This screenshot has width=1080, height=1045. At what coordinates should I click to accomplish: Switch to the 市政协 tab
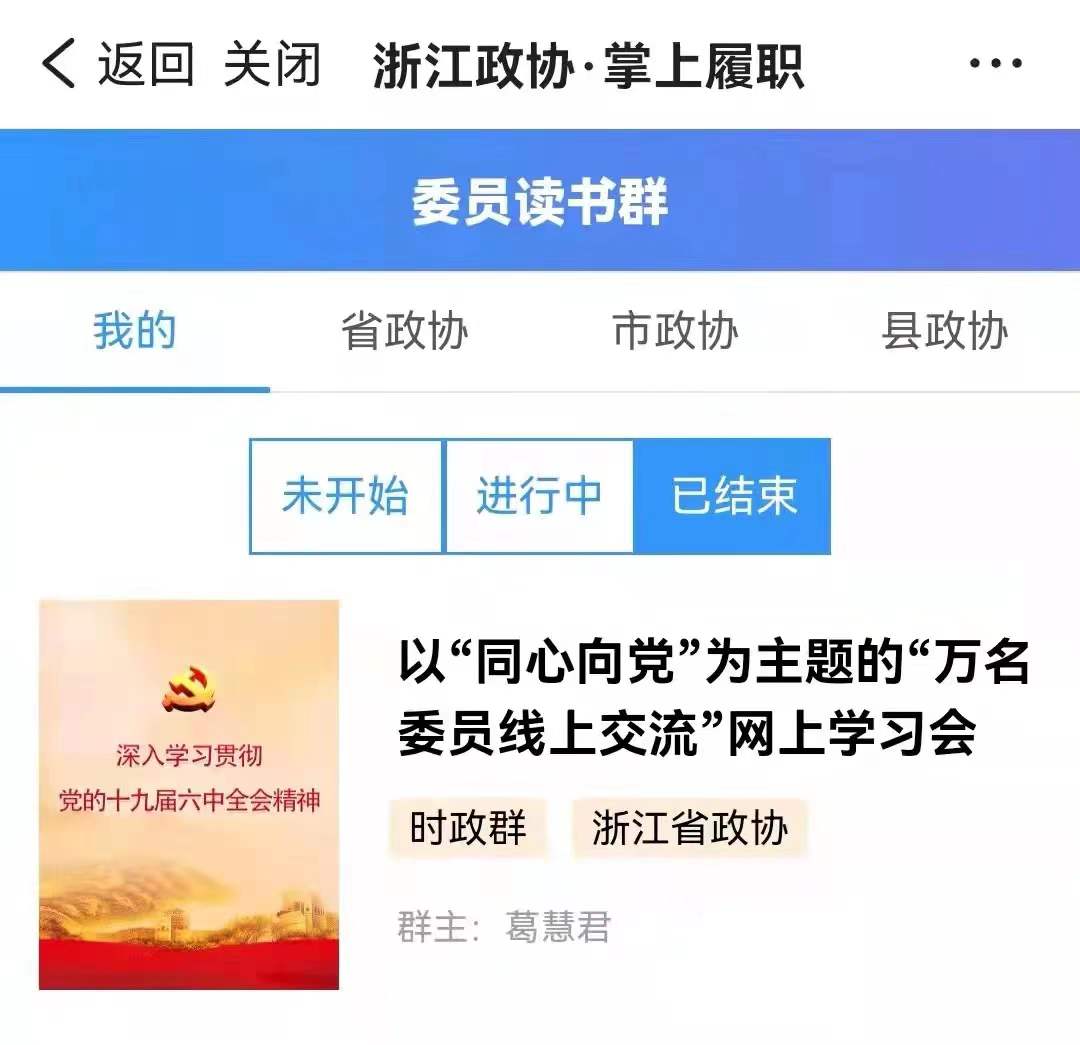675,331
